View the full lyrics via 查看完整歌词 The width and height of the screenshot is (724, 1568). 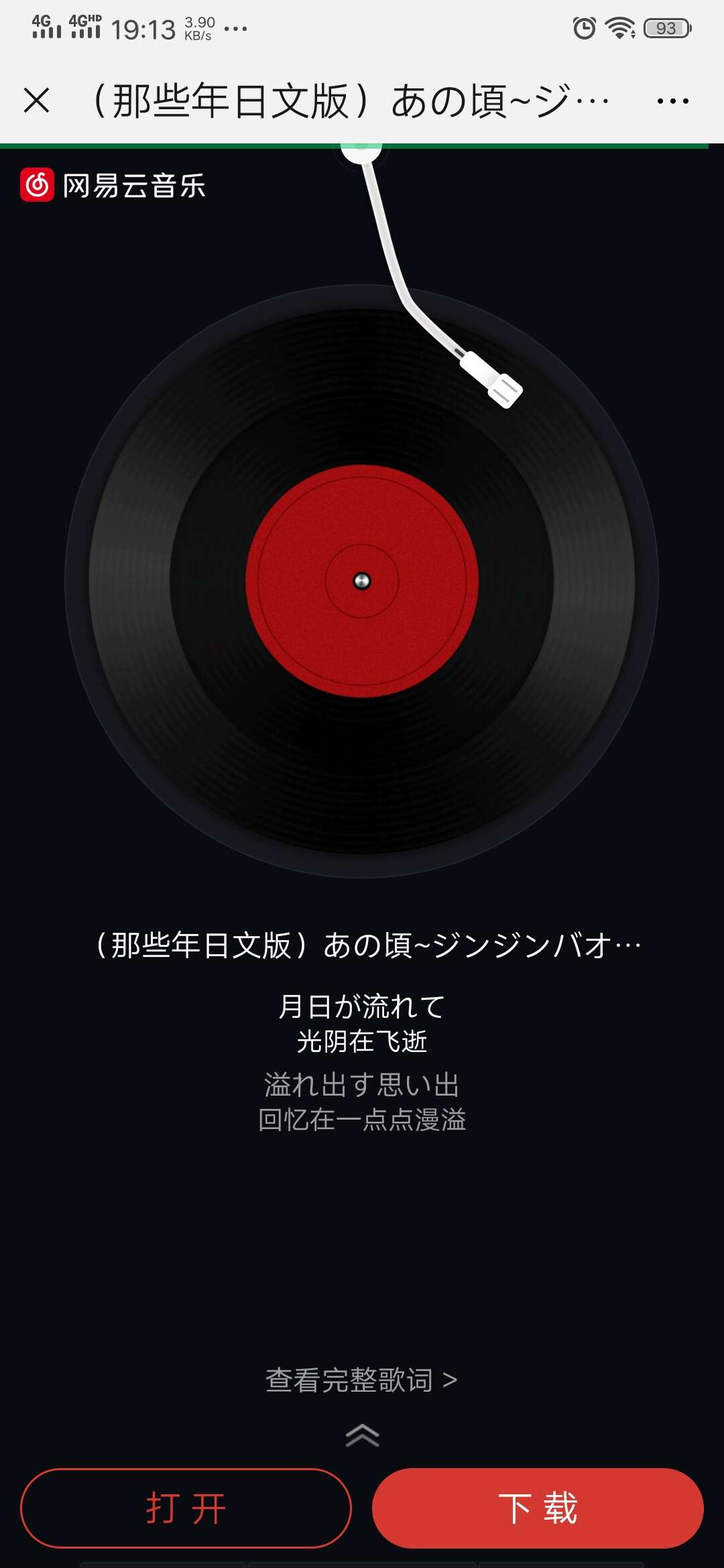tap(361, 1380)
